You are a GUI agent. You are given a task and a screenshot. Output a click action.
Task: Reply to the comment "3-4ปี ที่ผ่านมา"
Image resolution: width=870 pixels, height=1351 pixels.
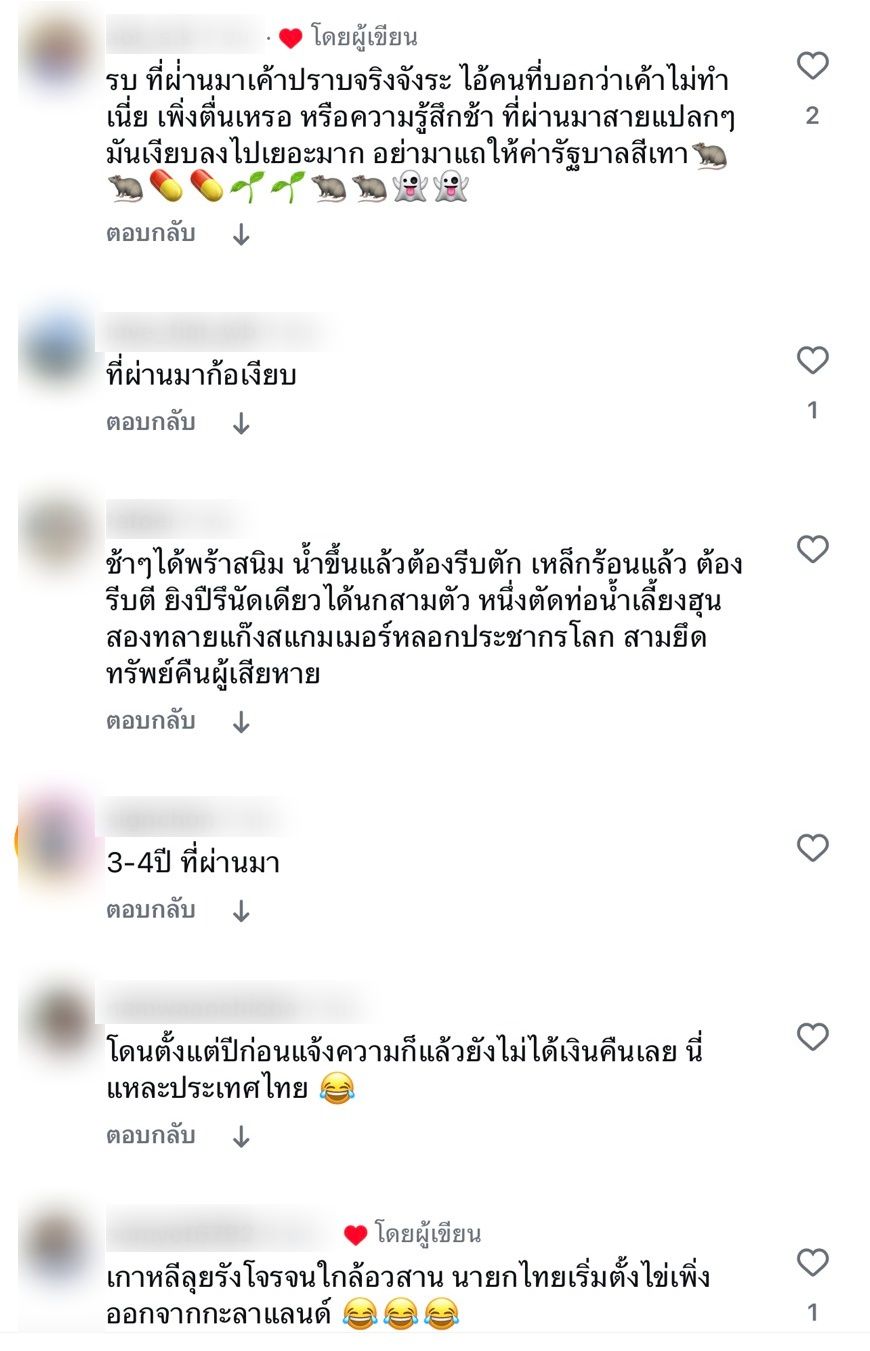[x=150, y=910]
